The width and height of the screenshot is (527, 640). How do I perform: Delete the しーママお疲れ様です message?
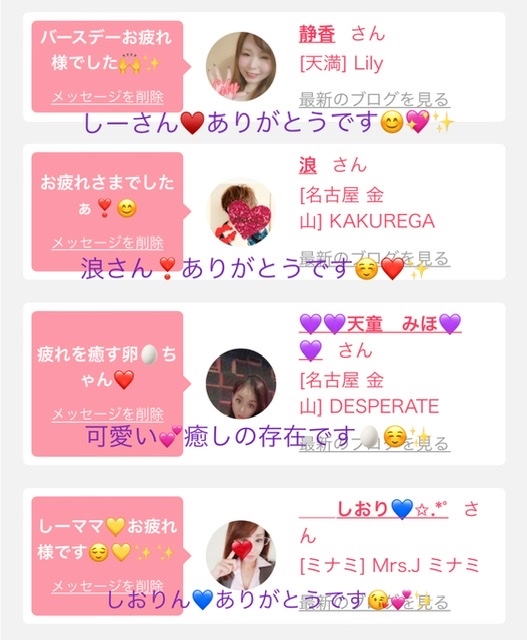(108, 587)
